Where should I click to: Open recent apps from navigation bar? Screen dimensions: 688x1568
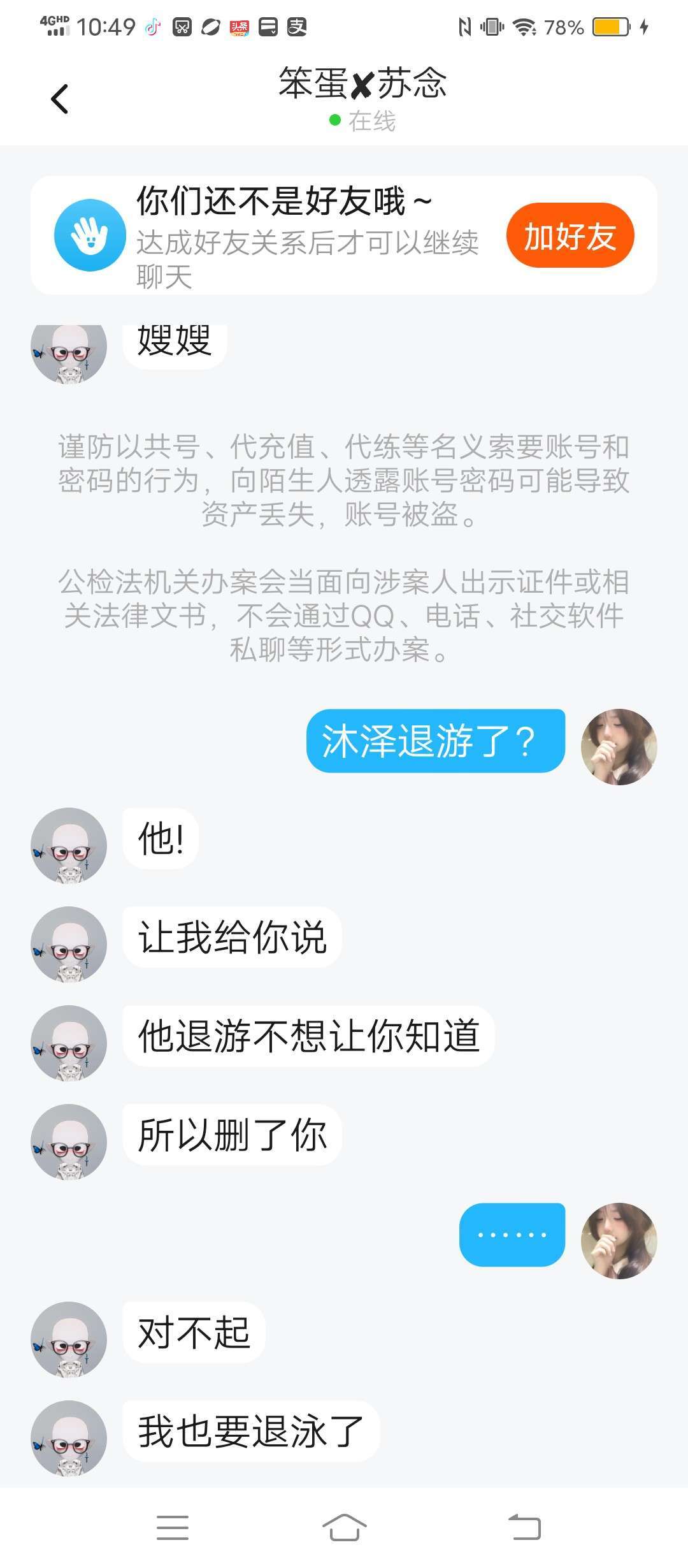pos(173,1528)
